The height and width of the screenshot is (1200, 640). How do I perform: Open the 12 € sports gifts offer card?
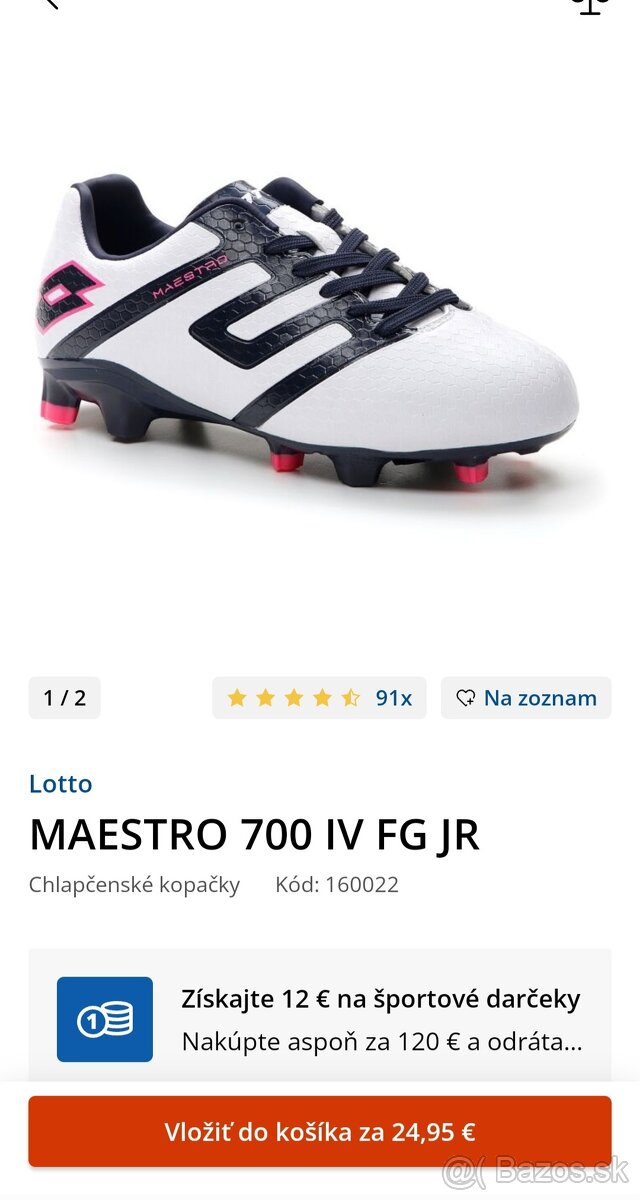(319, 1018)
